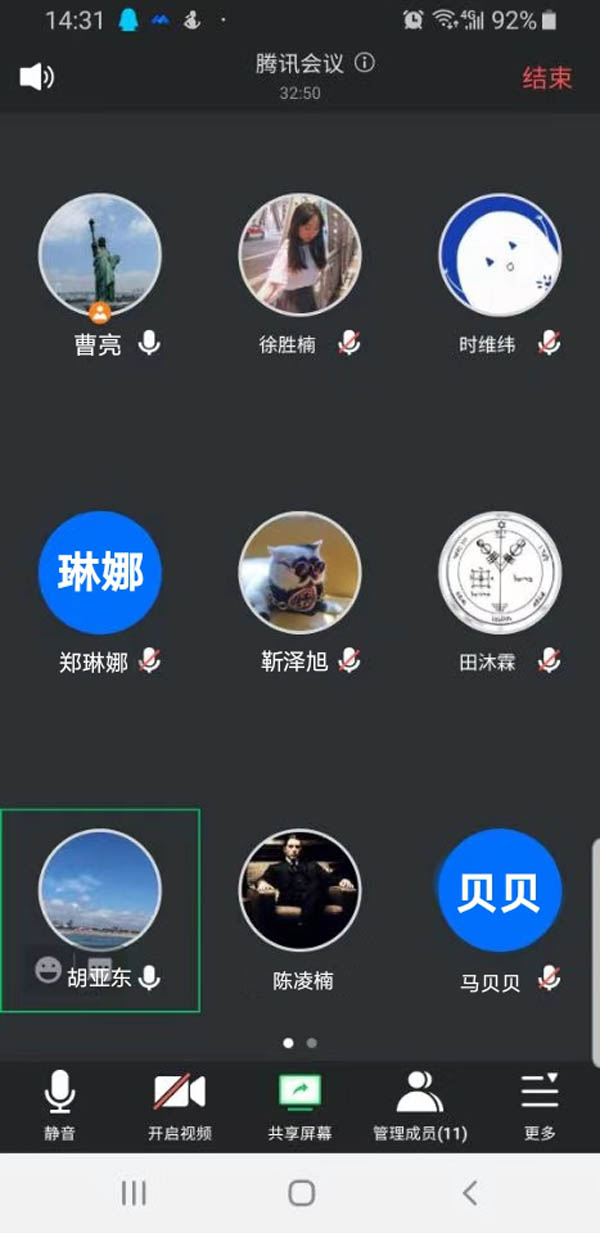Viewport: 600px width, 1233px height.
Task: Go to second page indicator dot
Action: pyautogui.click(x=312, y=1043)
